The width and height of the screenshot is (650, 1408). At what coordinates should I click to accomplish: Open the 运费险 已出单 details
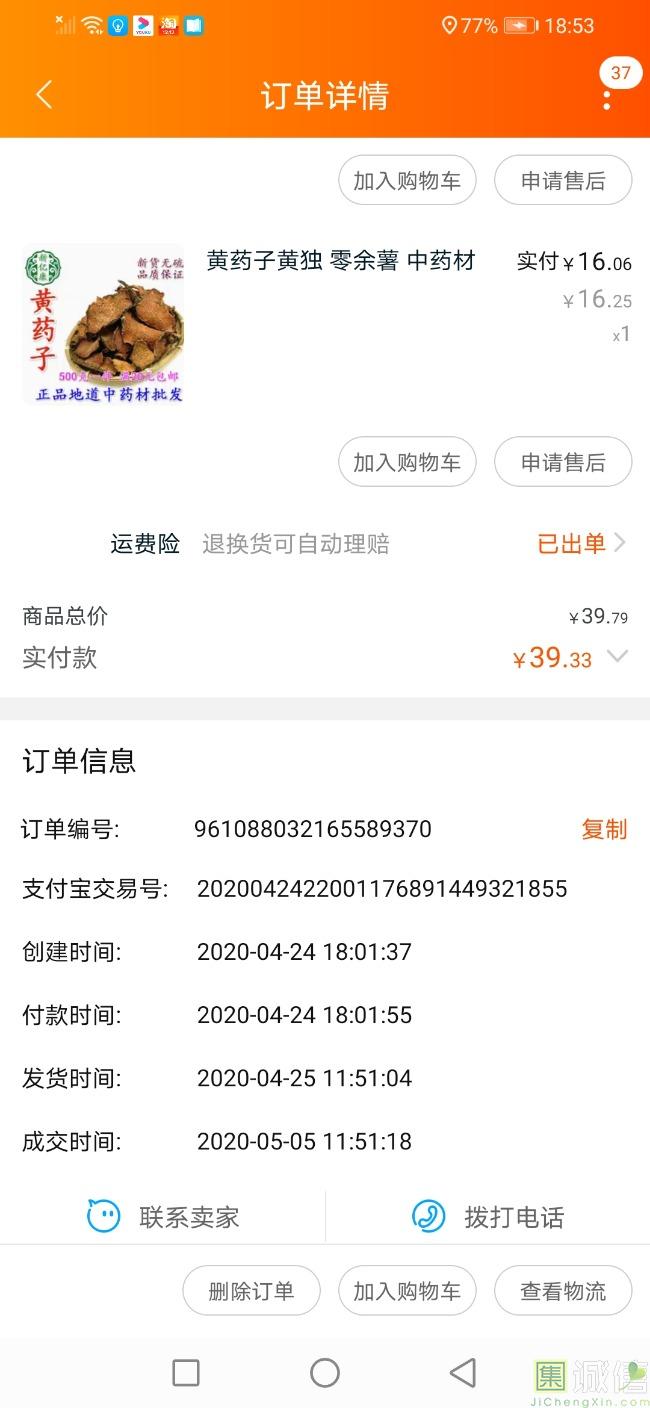click(x=582, y=543)
